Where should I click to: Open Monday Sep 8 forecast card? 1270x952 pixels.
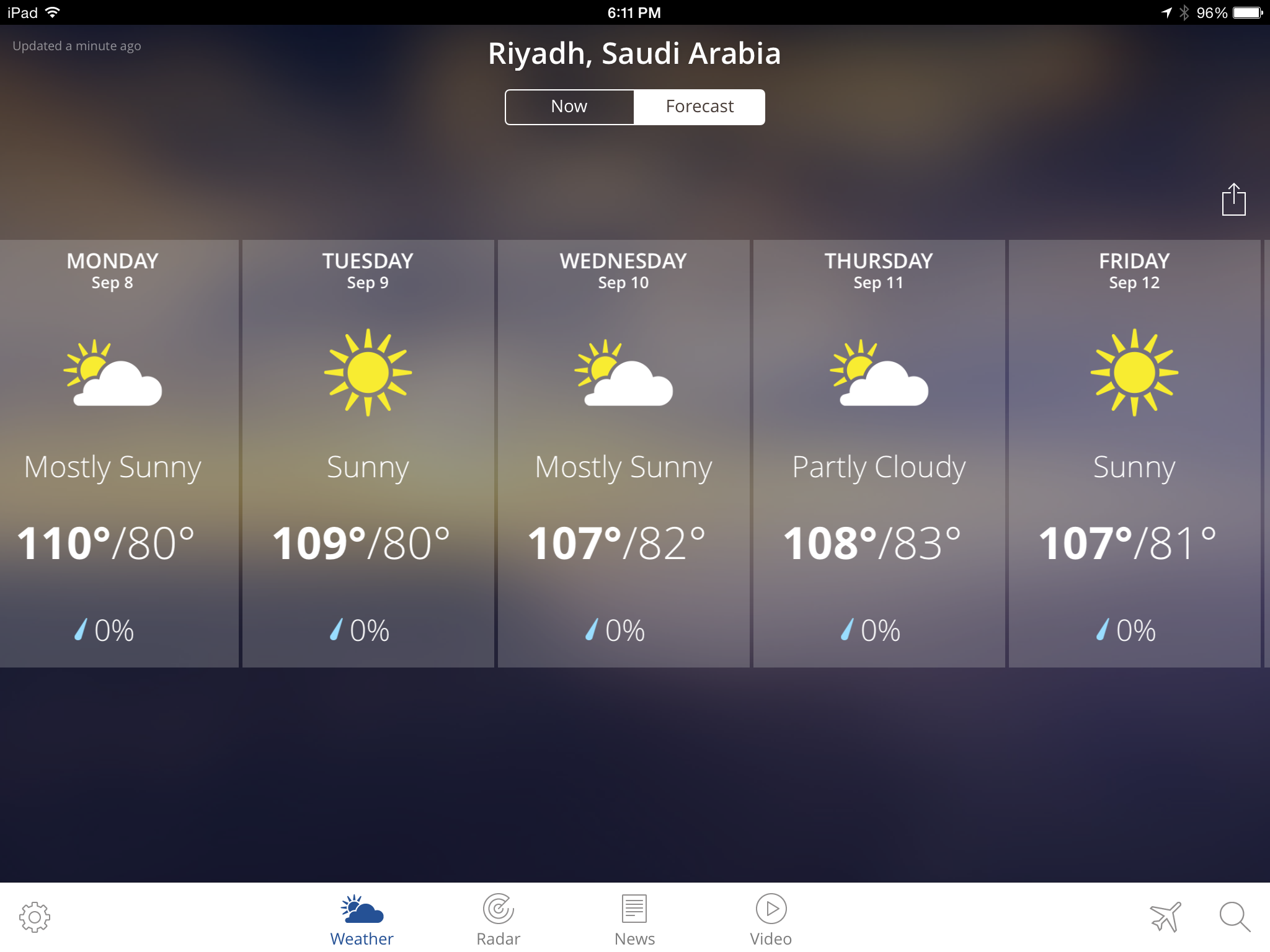coord(113,452)
